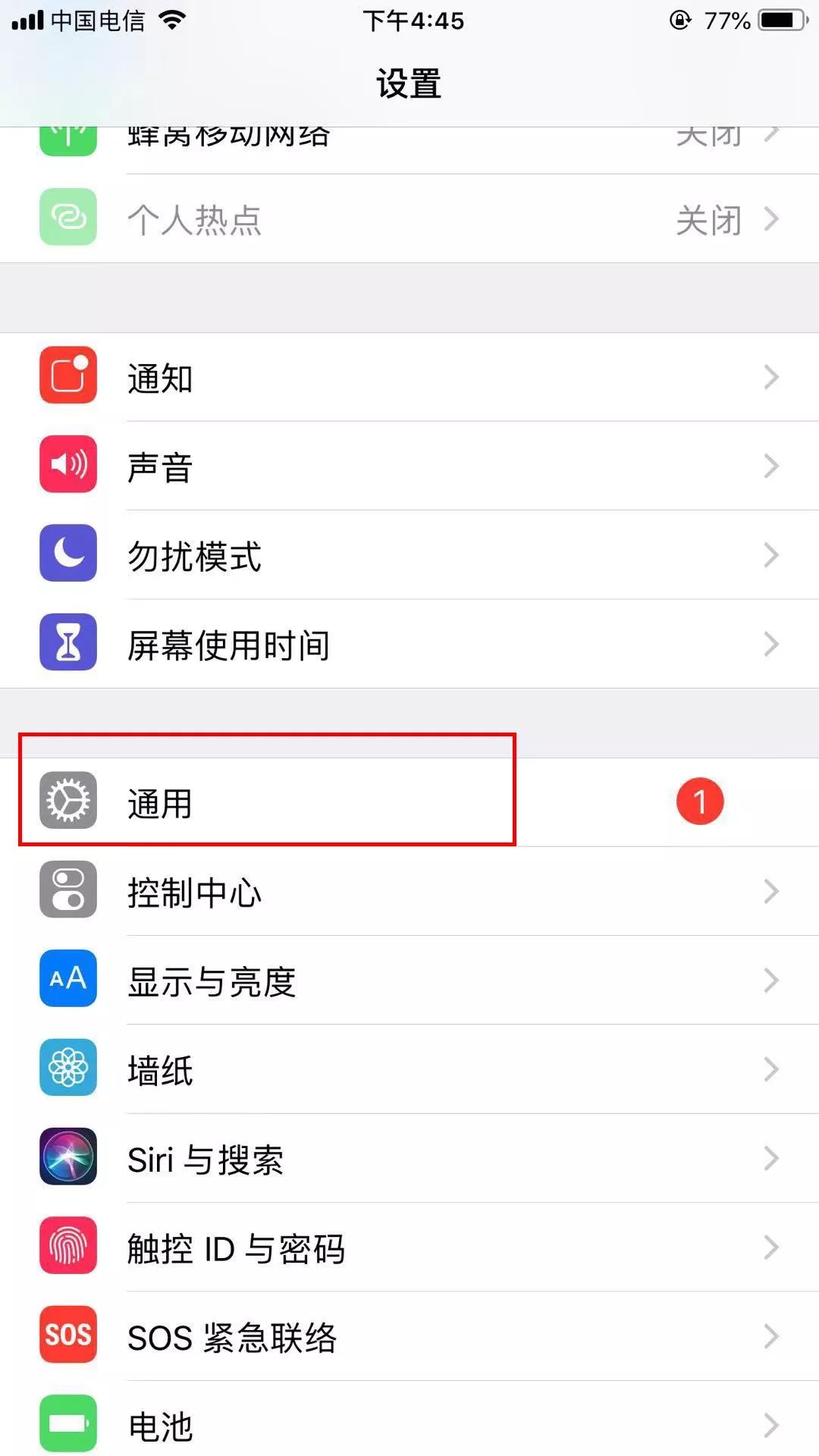Viewport: 819px width, 1456px height.
Task: Tap the 屏幕使用时间 hourglass icon
Action: [x=67, y=643]
